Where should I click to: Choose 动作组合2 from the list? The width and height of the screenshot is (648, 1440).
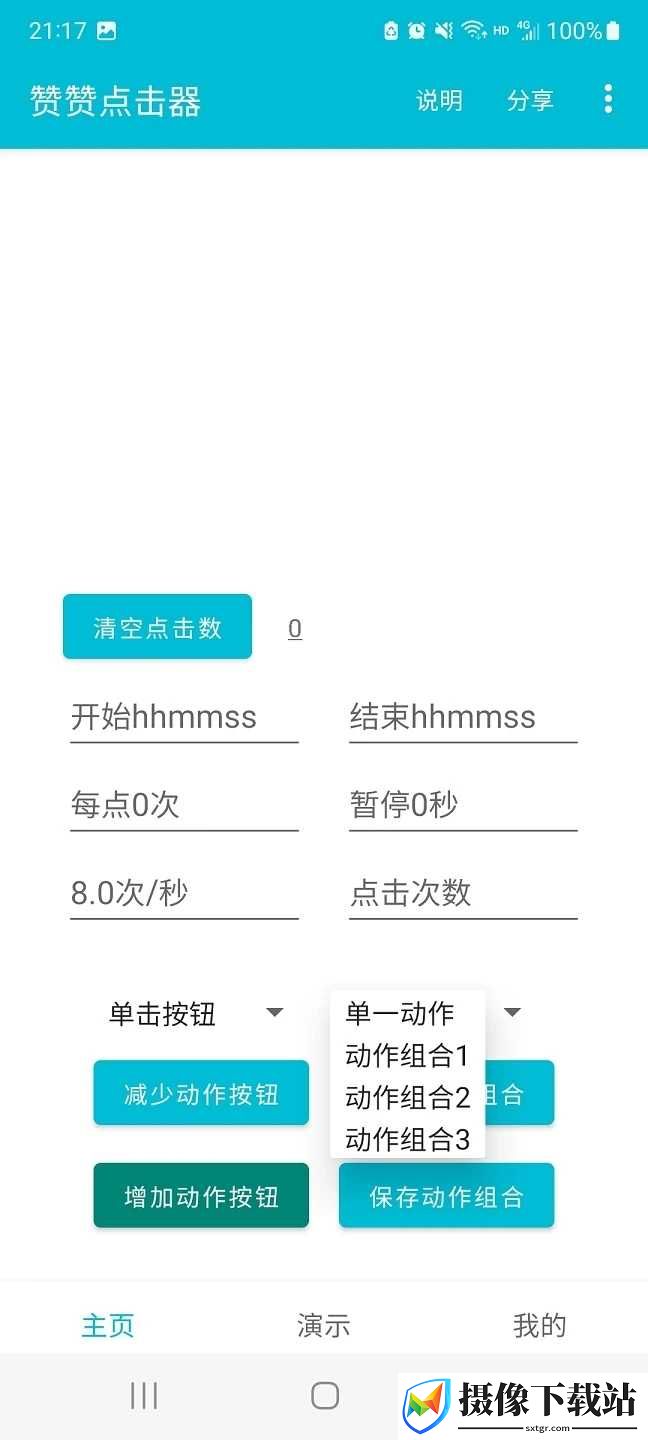[407, 1097]
